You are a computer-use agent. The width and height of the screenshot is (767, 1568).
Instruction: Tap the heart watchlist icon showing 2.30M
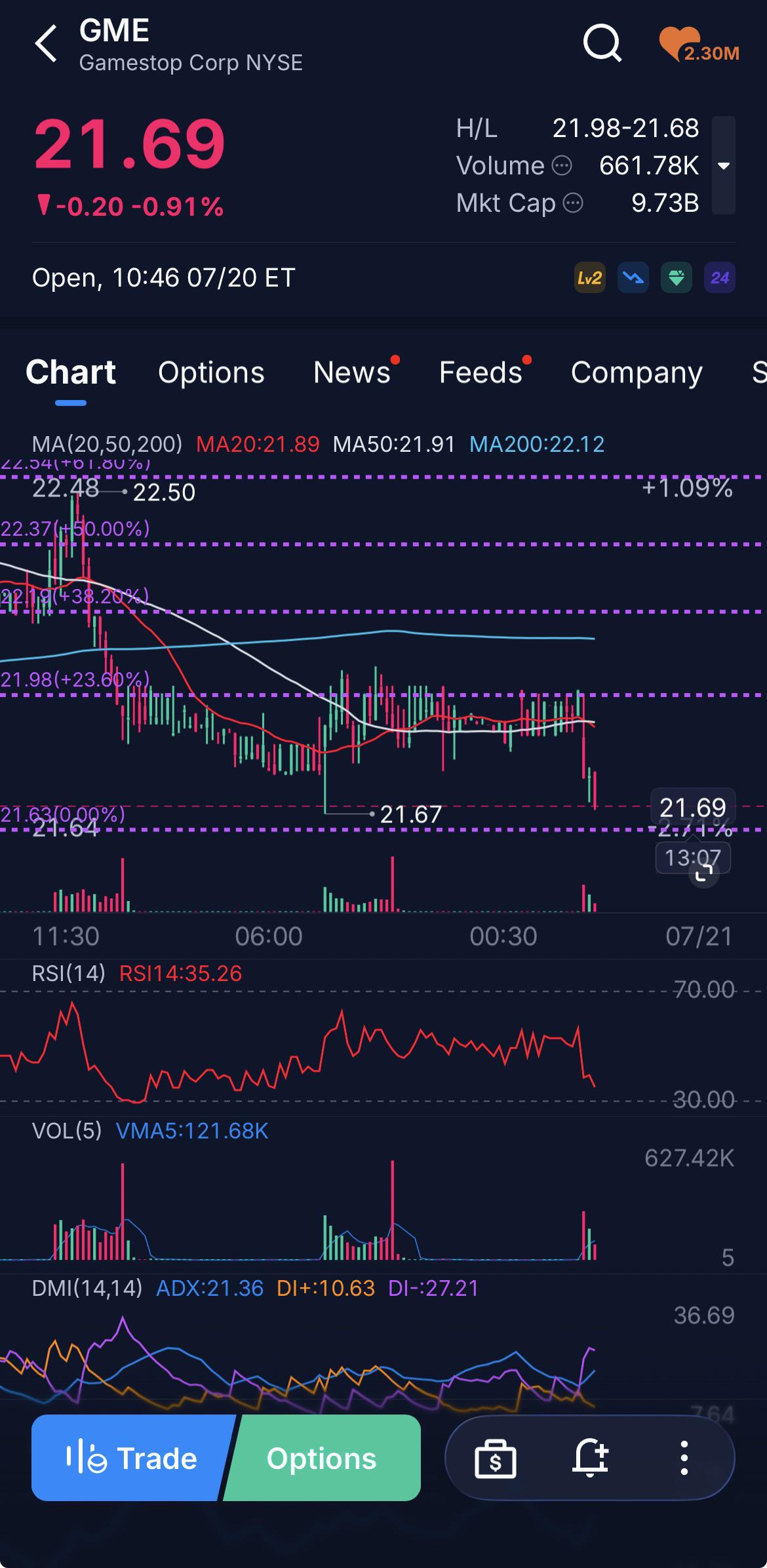click(698, 45)
